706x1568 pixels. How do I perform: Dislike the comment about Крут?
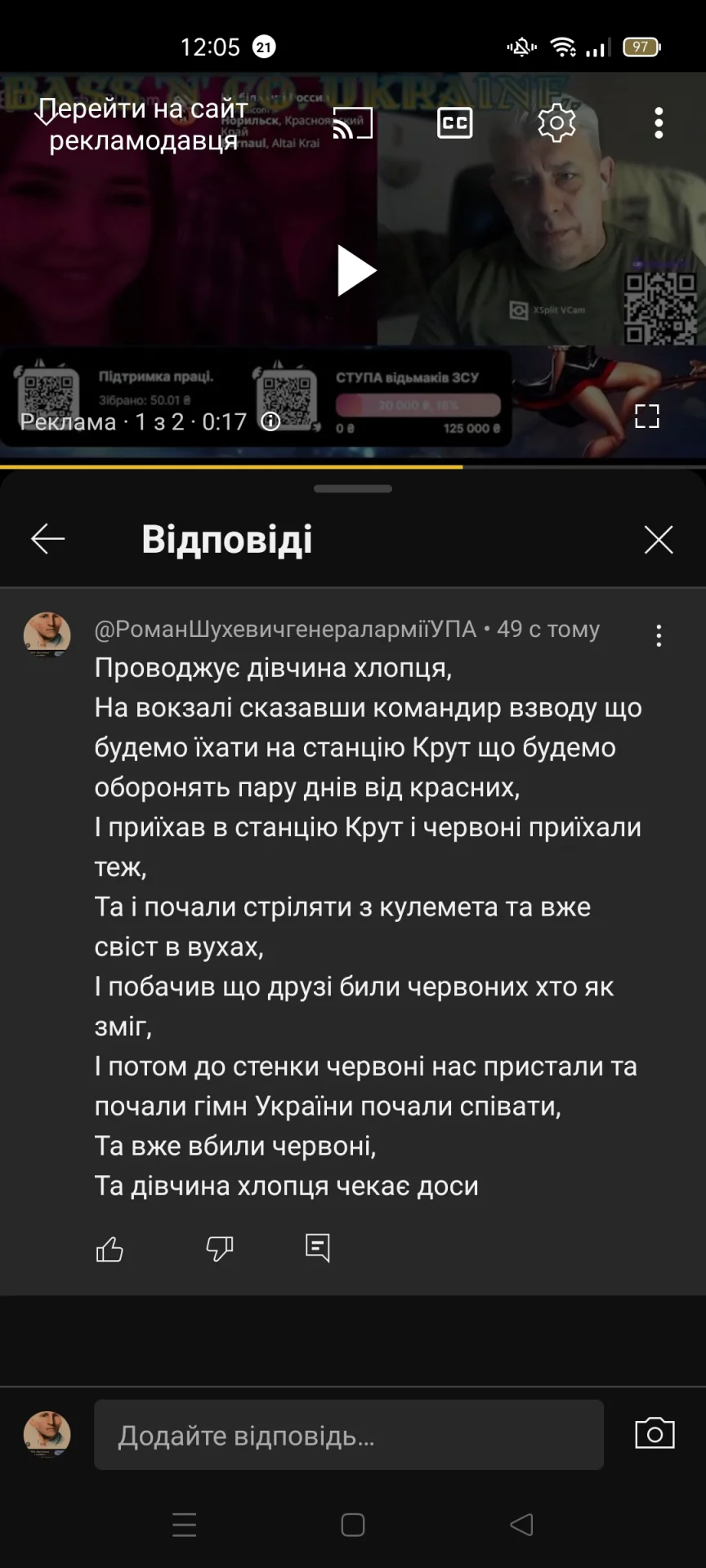pyautogui.click(x=219, y=1249)
